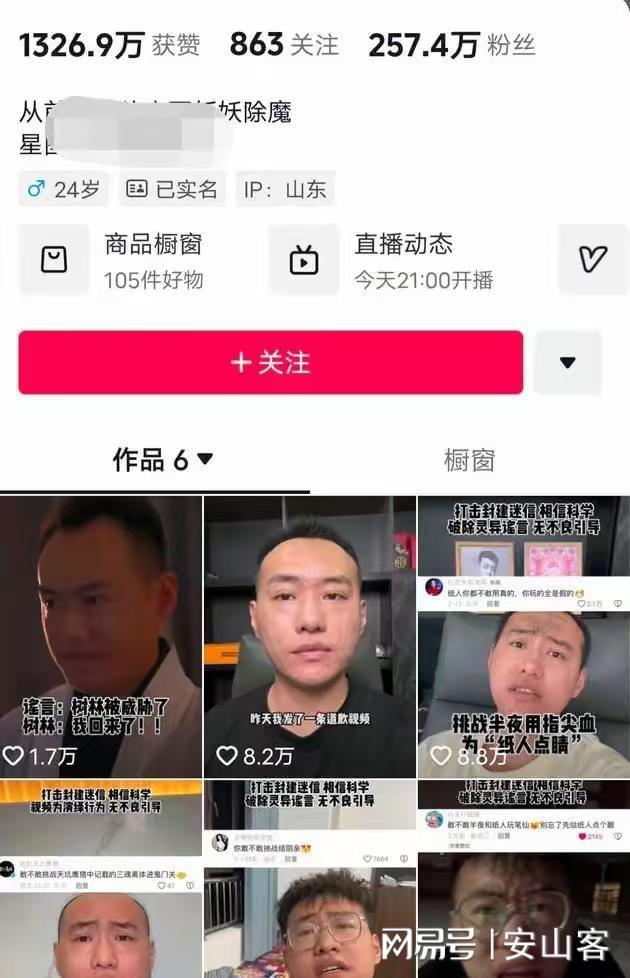
Task: View the 257.4万 粉丝 followers list
Action: coord(452,45)
